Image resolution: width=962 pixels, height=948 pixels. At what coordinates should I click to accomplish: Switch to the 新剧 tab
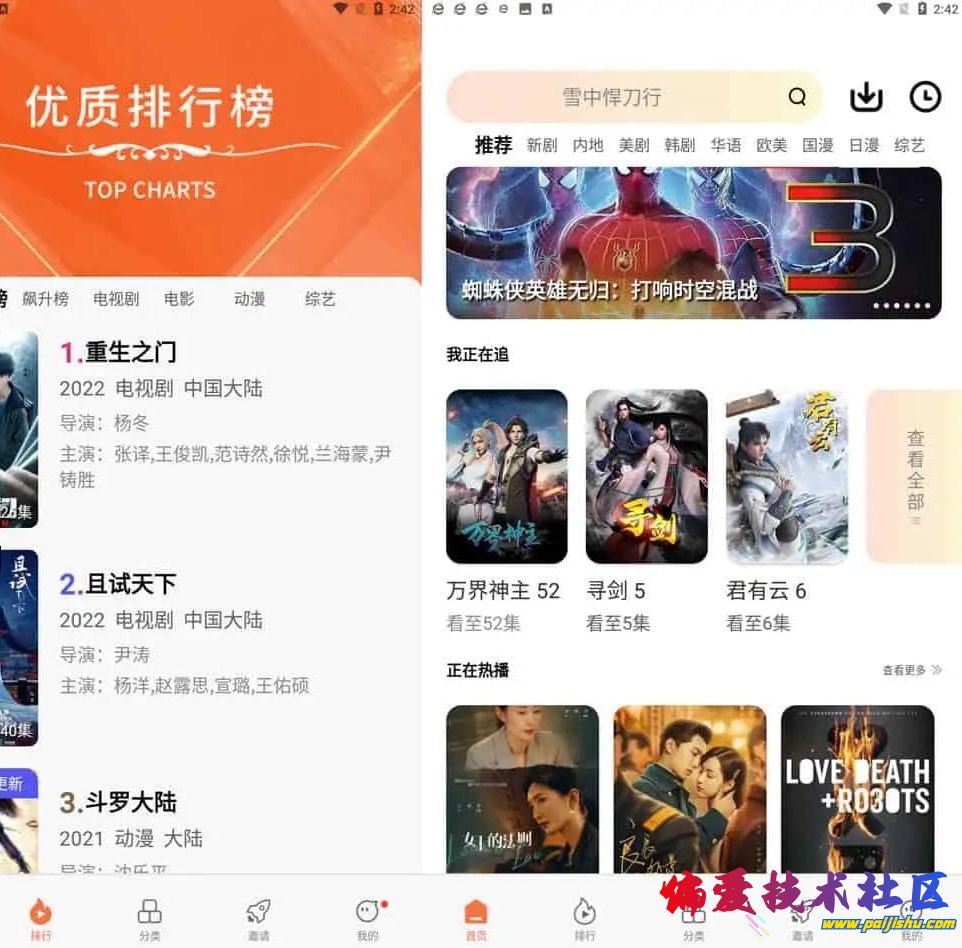(x=542, y=145)
